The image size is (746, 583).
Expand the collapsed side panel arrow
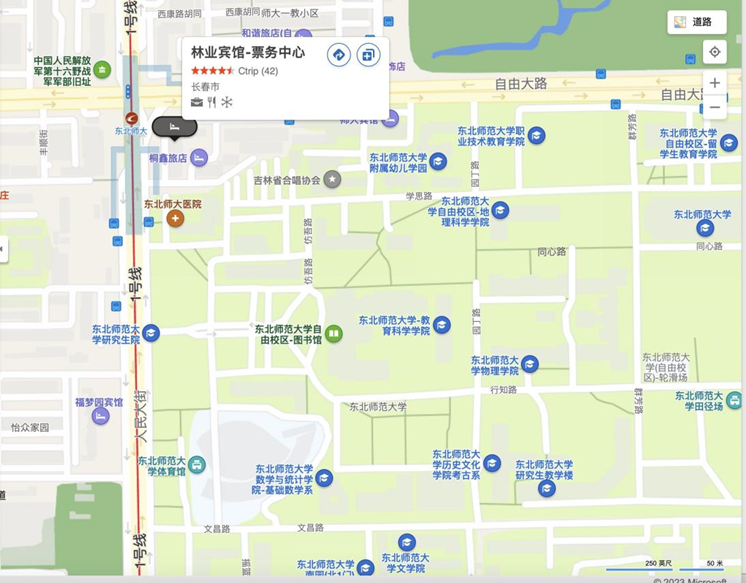click(4, 248)
